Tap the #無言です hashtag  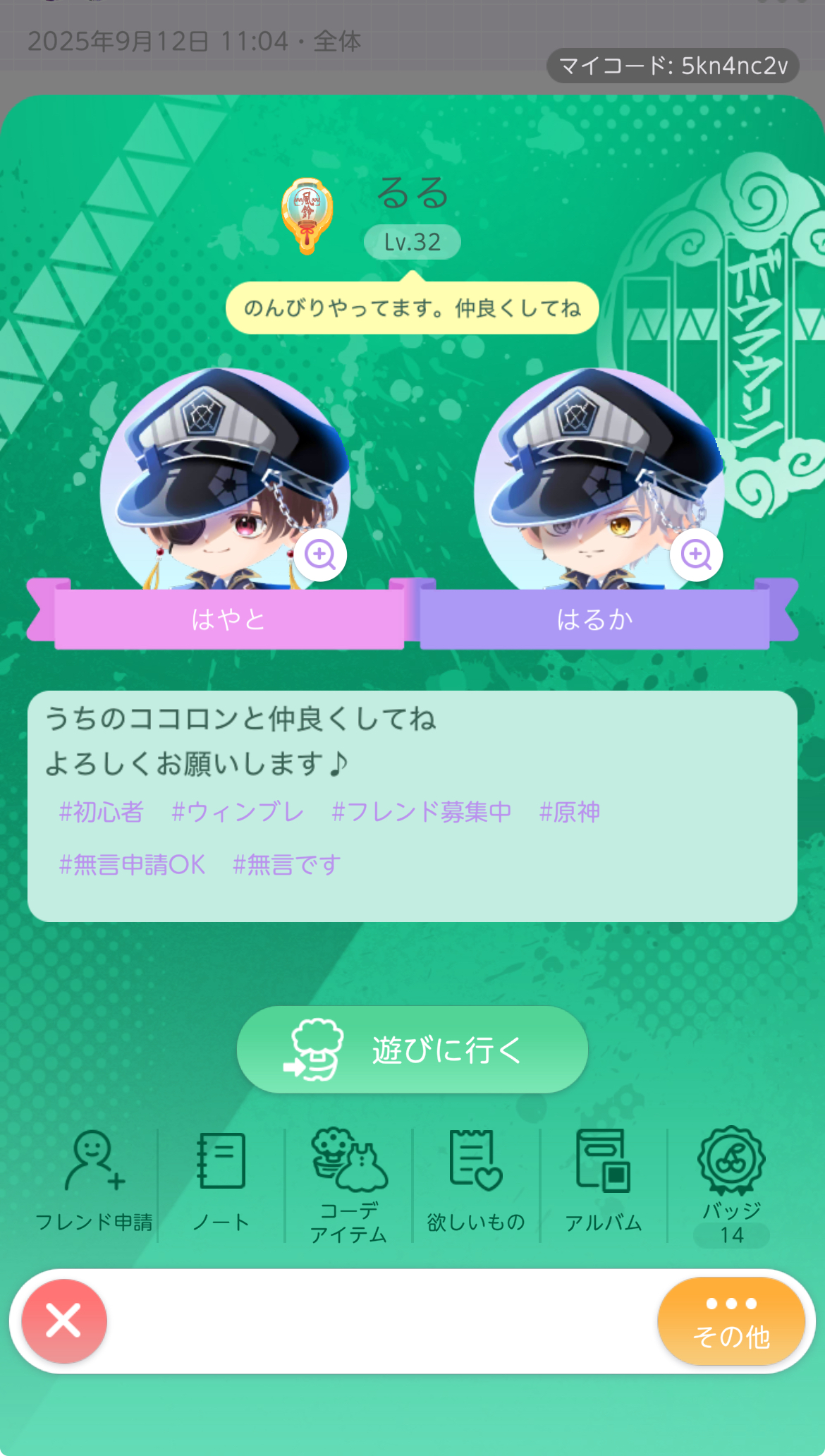287,864
